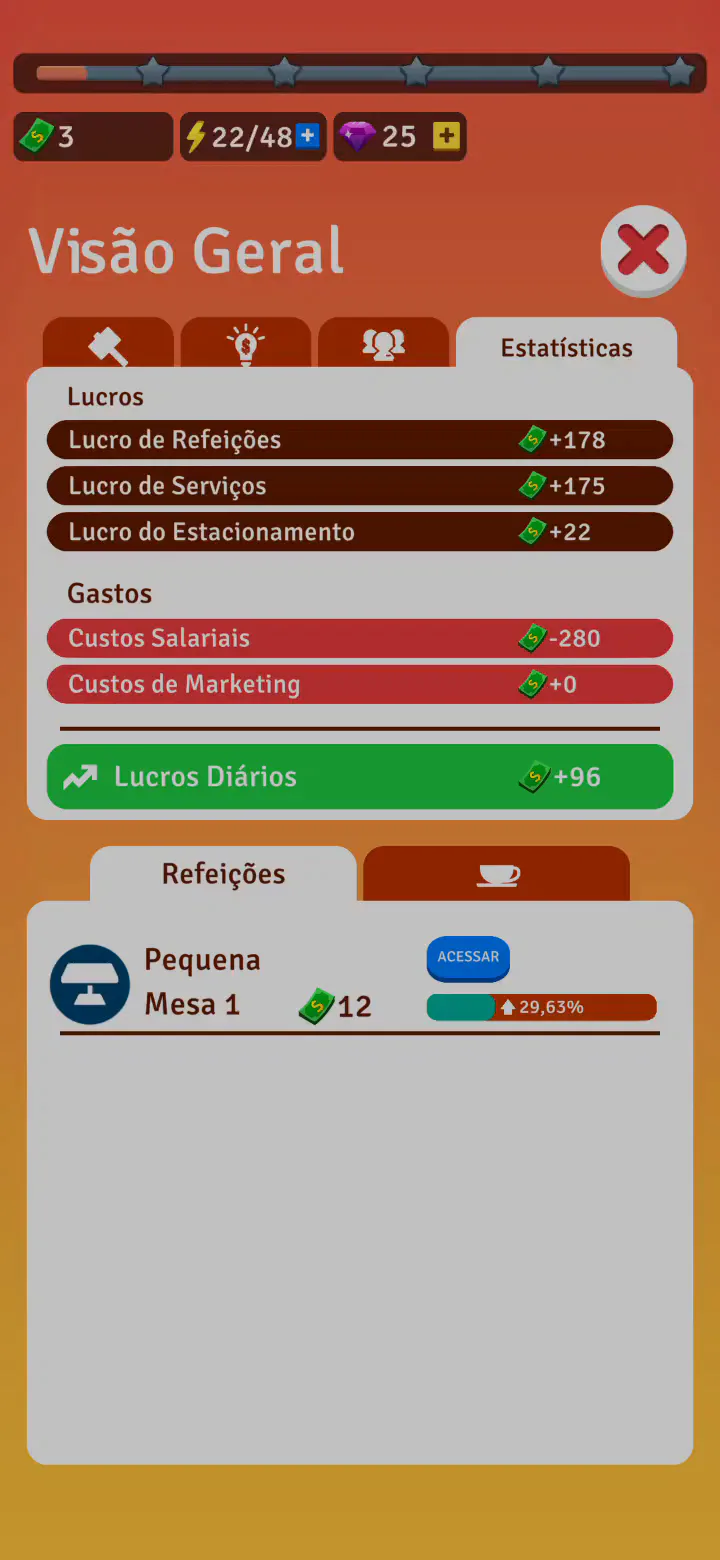Screen dimensions: 720x1560
Task: Close the Visão Geral overview panel
Action: [x=643, y=250]
